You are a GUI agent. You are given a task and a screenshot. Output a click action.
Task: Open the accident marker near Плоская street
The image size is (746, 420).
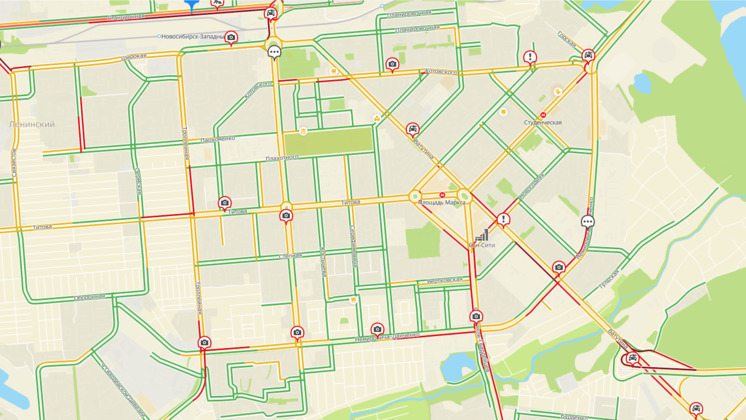589,56
